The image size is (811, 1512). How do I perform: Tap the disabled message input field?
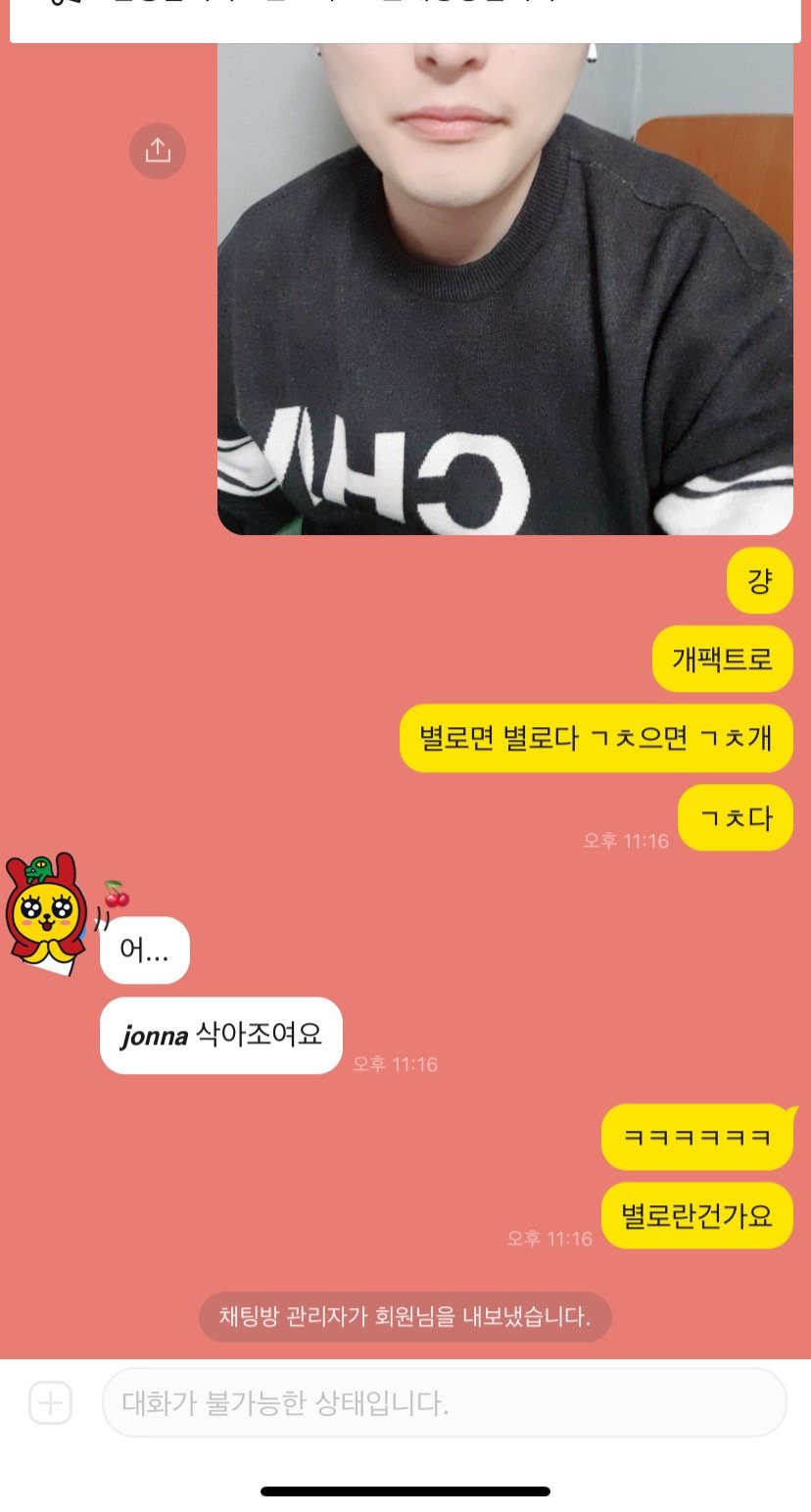click(x=444, y=1402)
